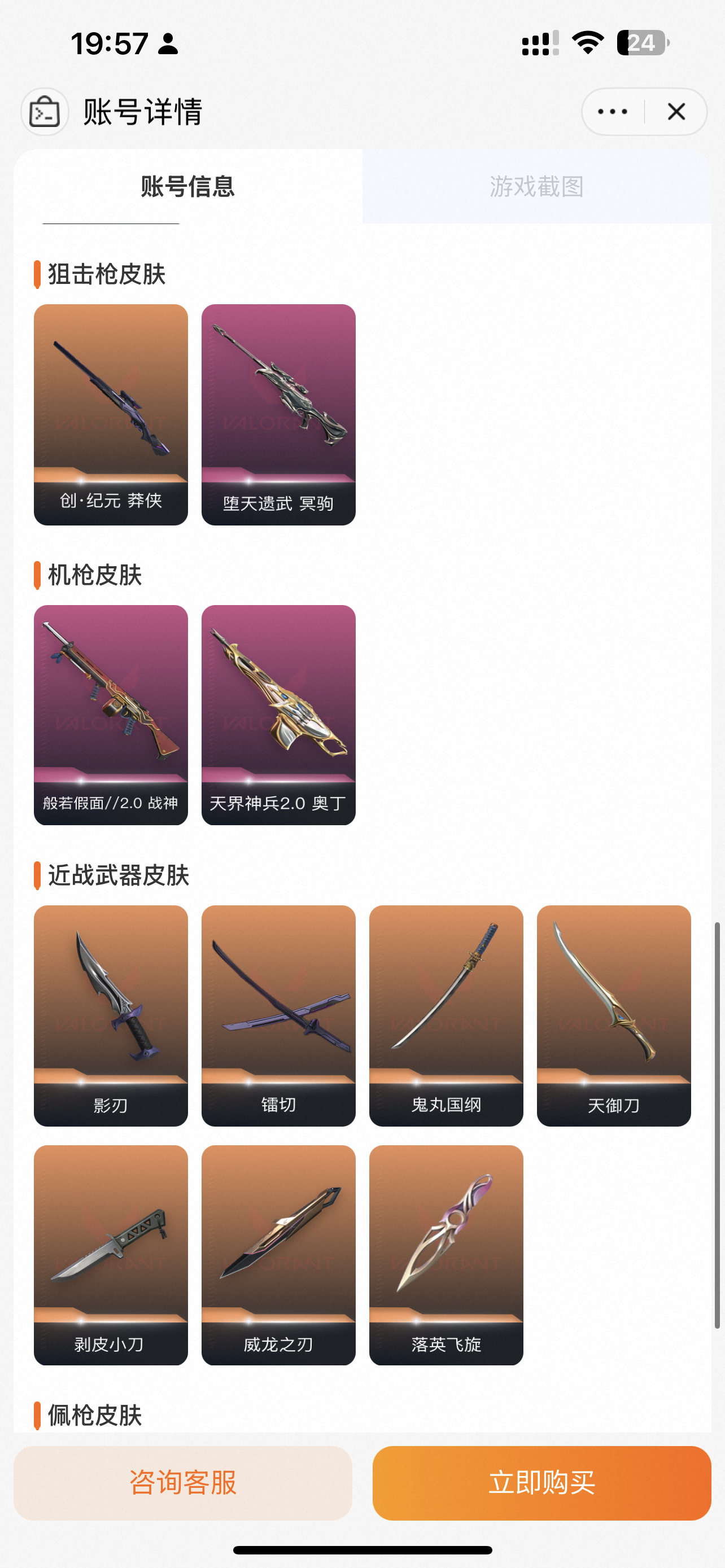Open the 剥皮小刀 knife card
This screenshot has height=1568, width=725.
click(x=111, y=1255)
